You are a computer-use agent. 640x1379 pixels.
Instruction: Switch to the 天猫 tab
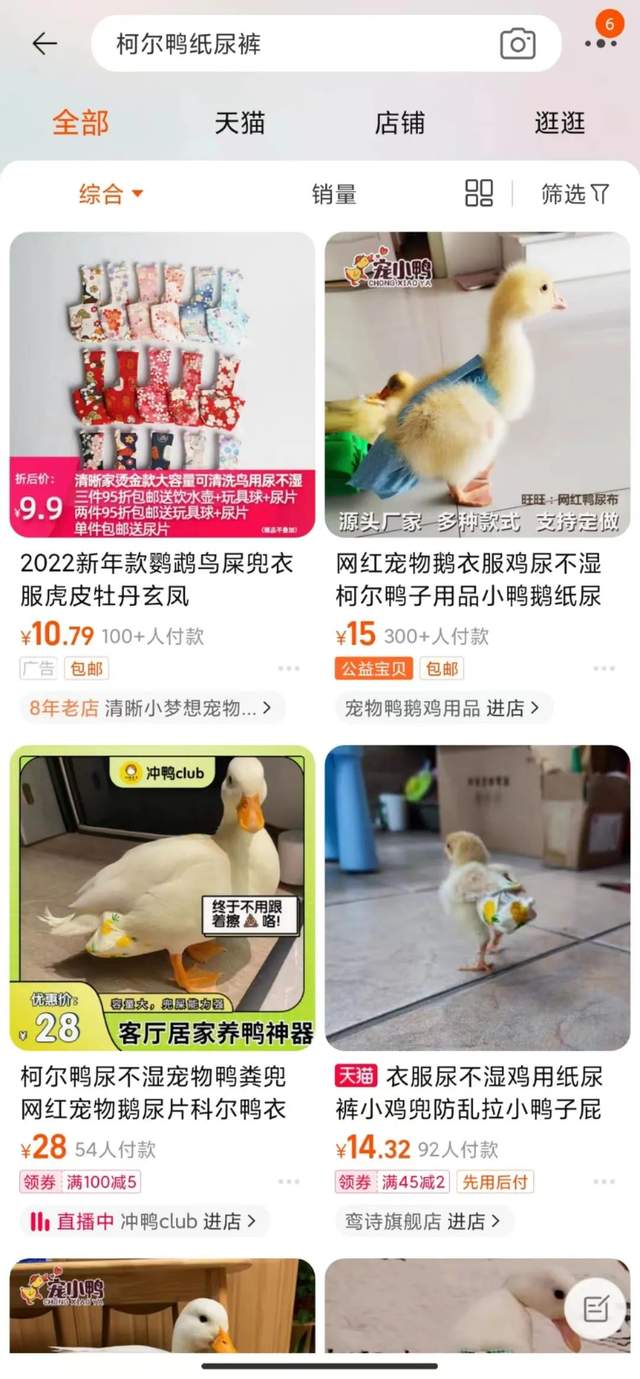(240, 123)
